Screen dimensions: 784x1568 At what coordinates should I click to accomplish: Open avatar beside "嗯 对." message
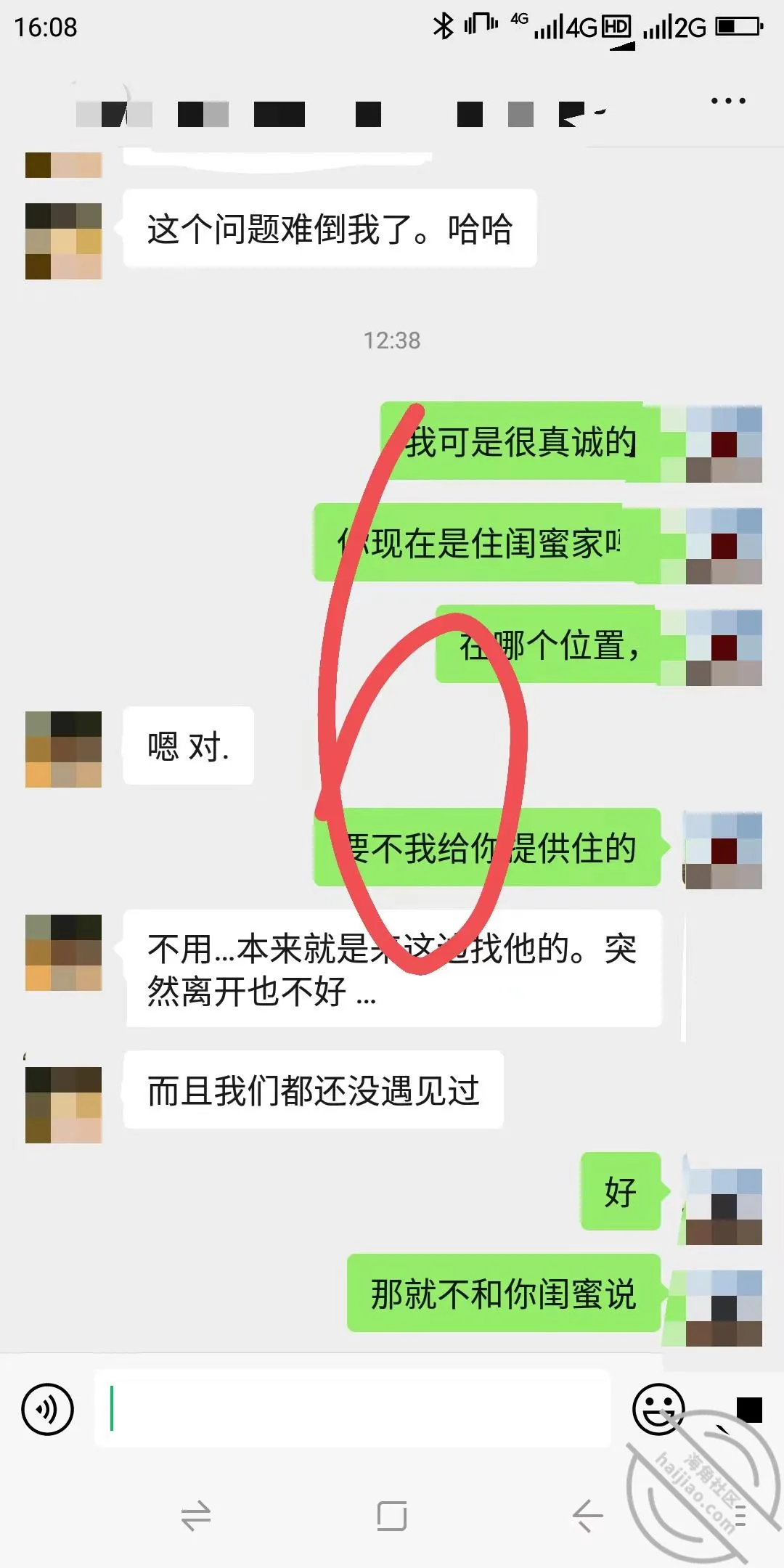pos(64,749)
